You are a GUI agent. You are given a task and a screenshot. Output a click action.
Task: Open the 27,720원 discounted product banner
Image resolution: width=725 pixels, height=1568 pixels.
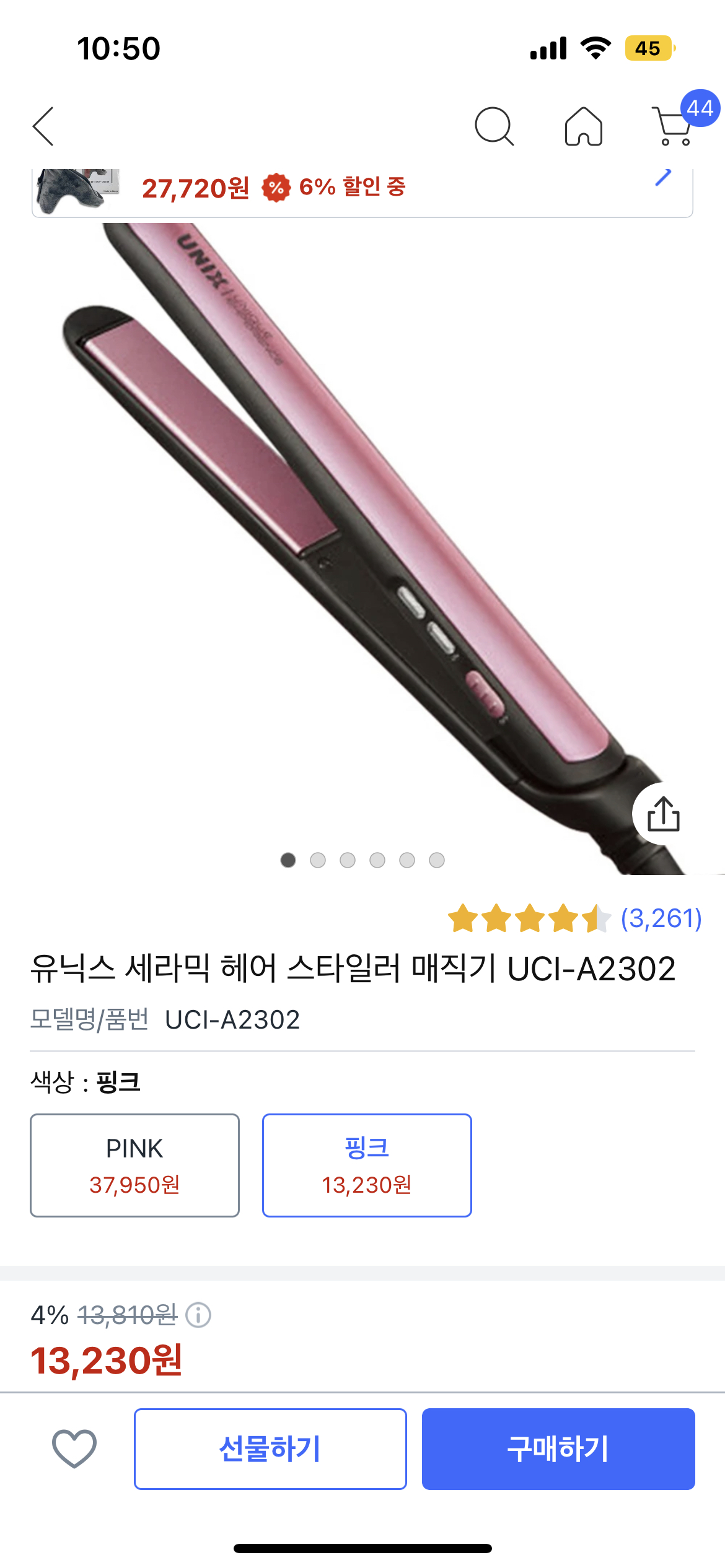tap(362, 188)
